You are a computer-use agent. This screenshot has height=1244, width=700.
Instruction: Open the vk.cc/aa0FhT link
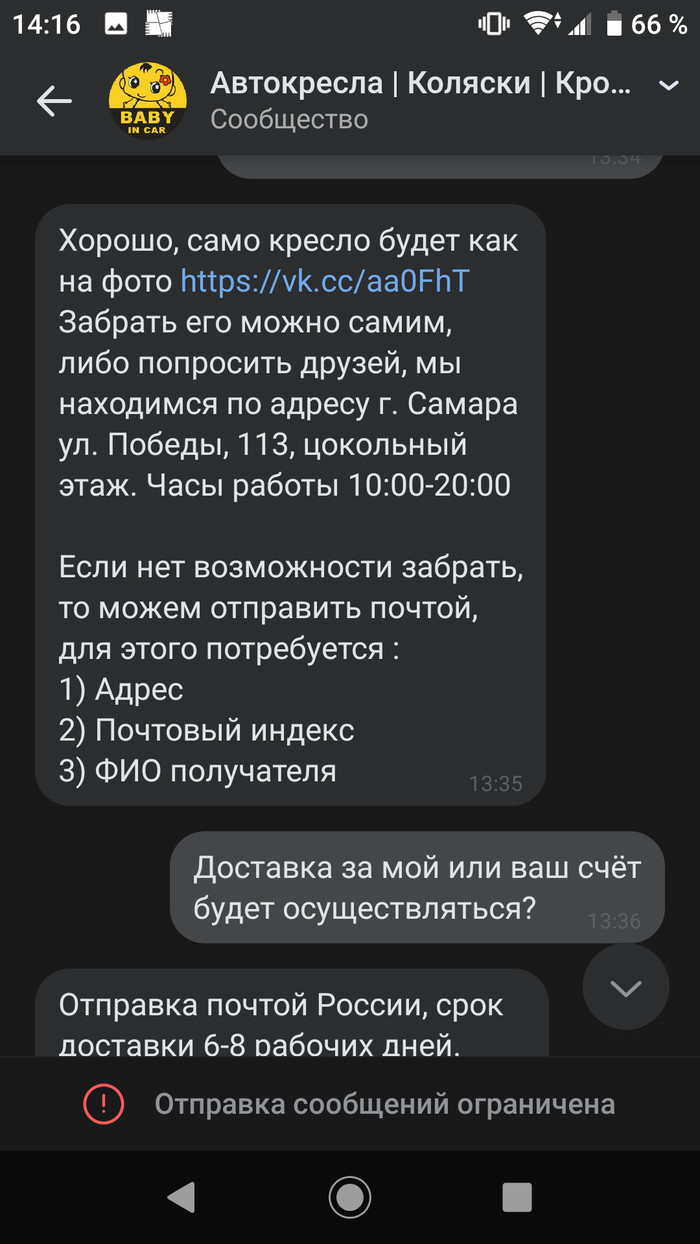click(324, 282)
